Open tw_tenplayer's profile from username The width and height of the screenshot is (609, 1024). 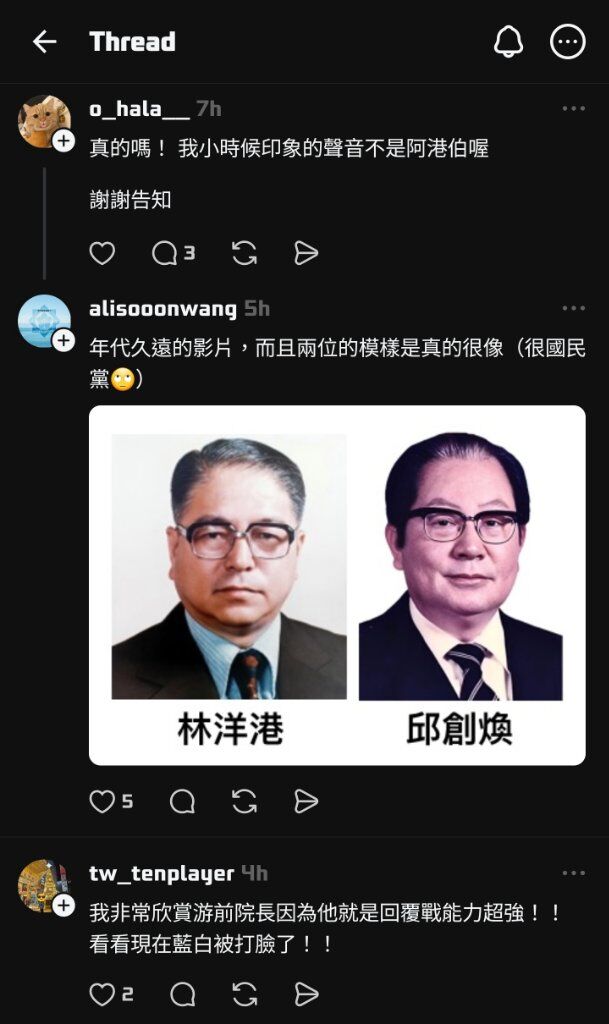pos(161,873)
